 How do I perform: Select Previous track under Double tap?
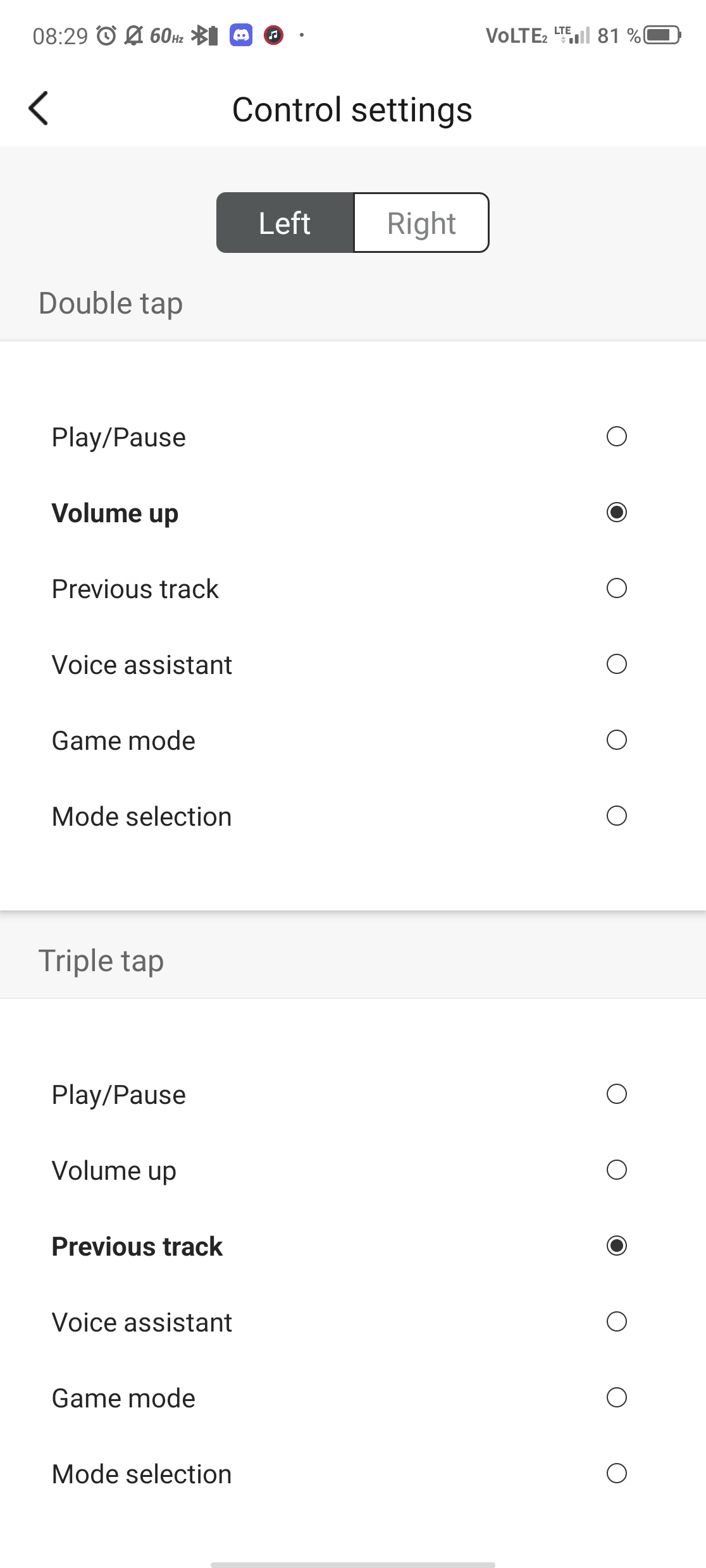pyautogui.click(x=353, y=589)
